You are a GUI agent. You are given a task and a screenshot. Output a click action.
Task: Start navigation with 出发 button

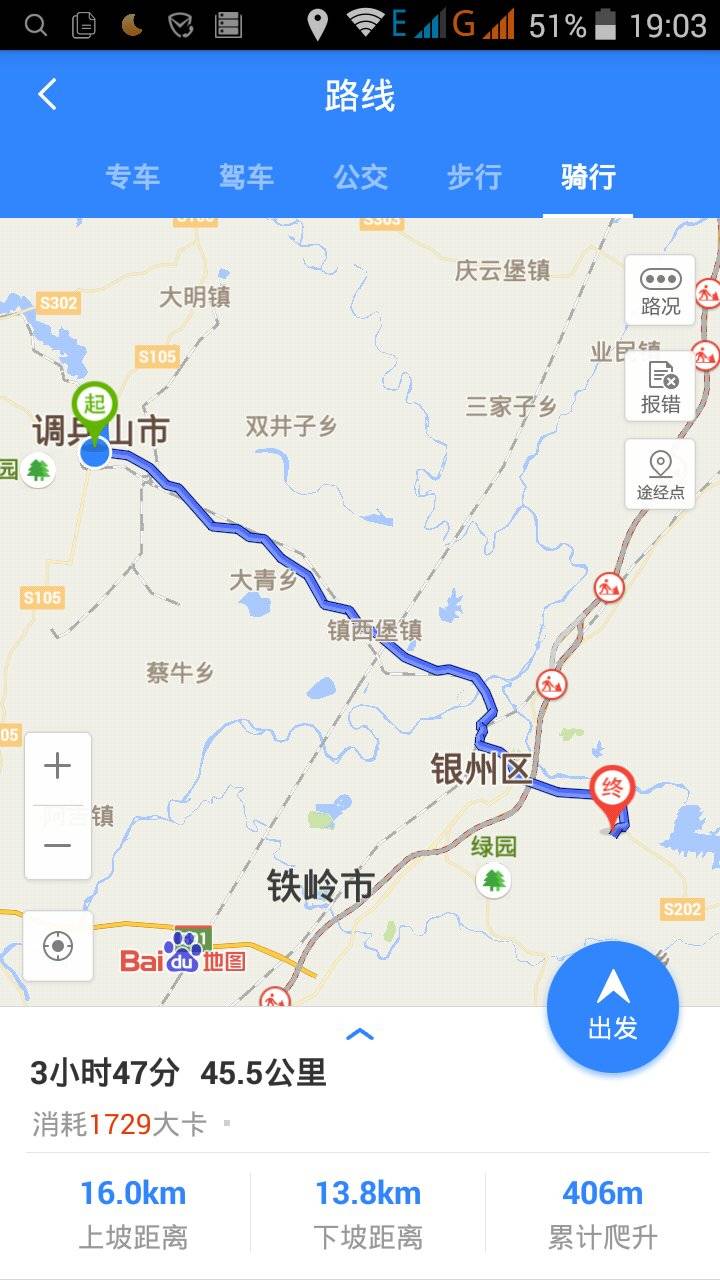(612, 1006)
